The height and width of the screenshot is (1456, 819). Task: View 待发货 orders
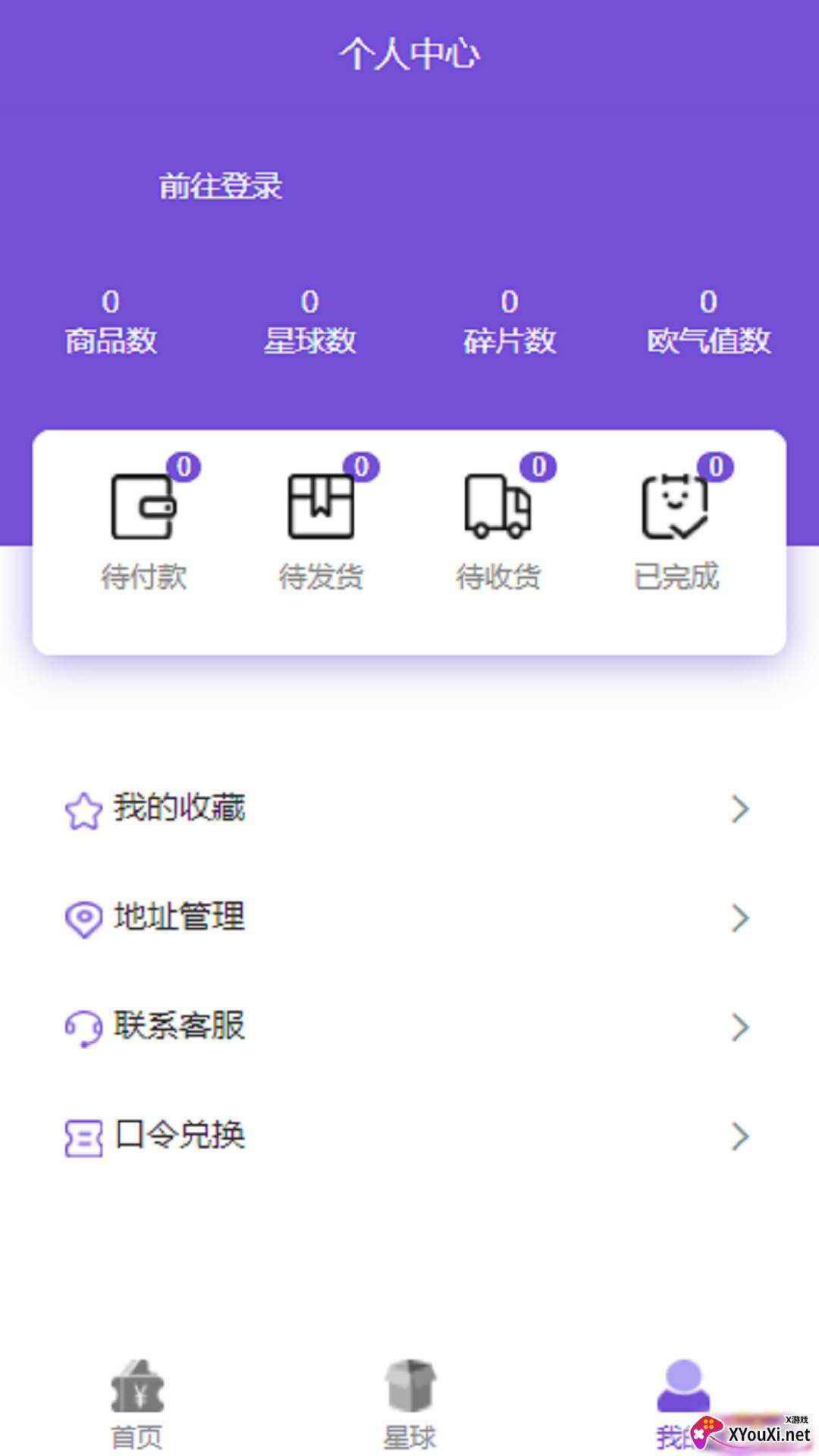[x=321, y=531]
